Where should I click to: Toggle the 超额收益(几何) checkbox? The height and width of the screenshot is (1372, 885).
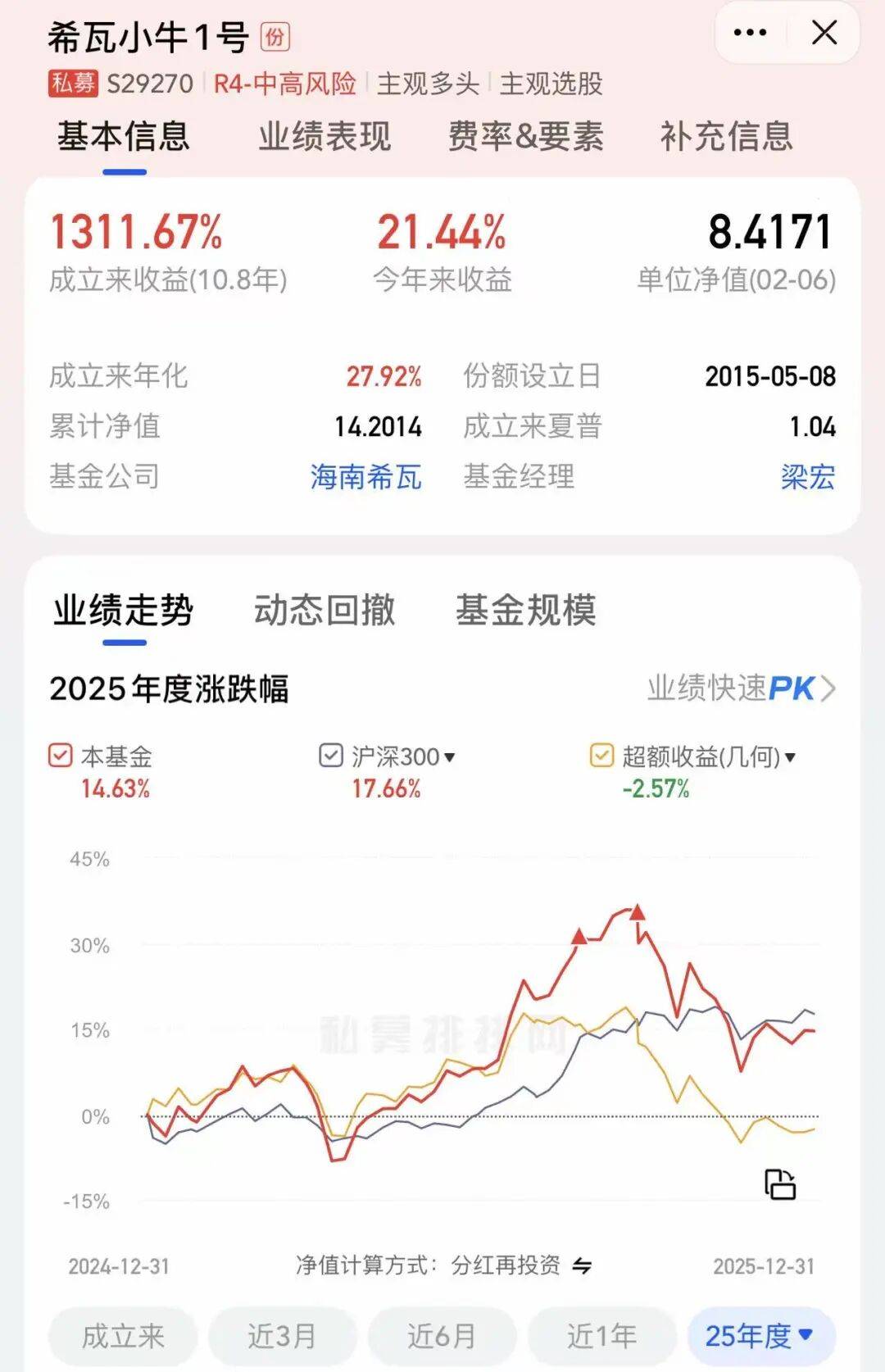pos(601,755)
